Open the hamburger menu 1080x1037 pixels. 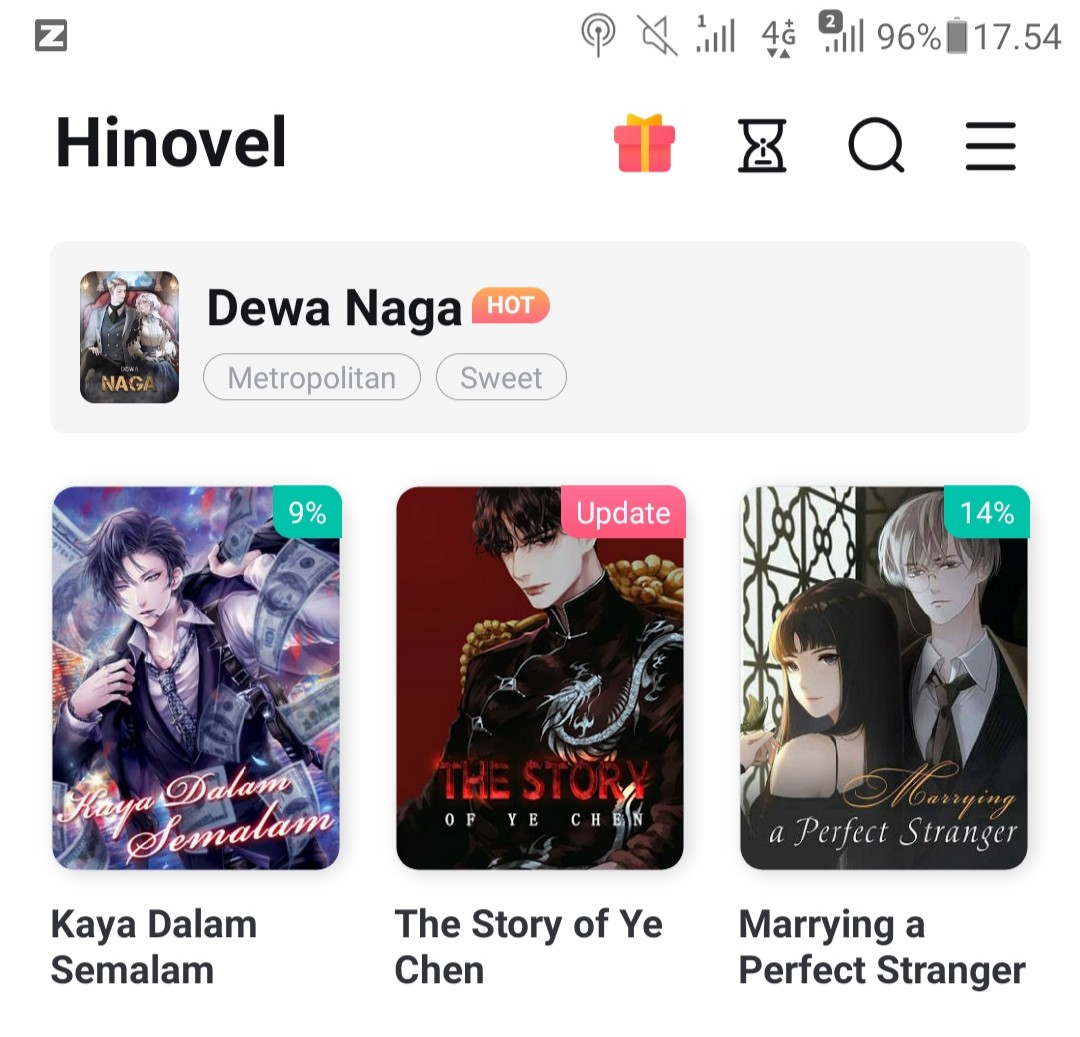point(990,146)
